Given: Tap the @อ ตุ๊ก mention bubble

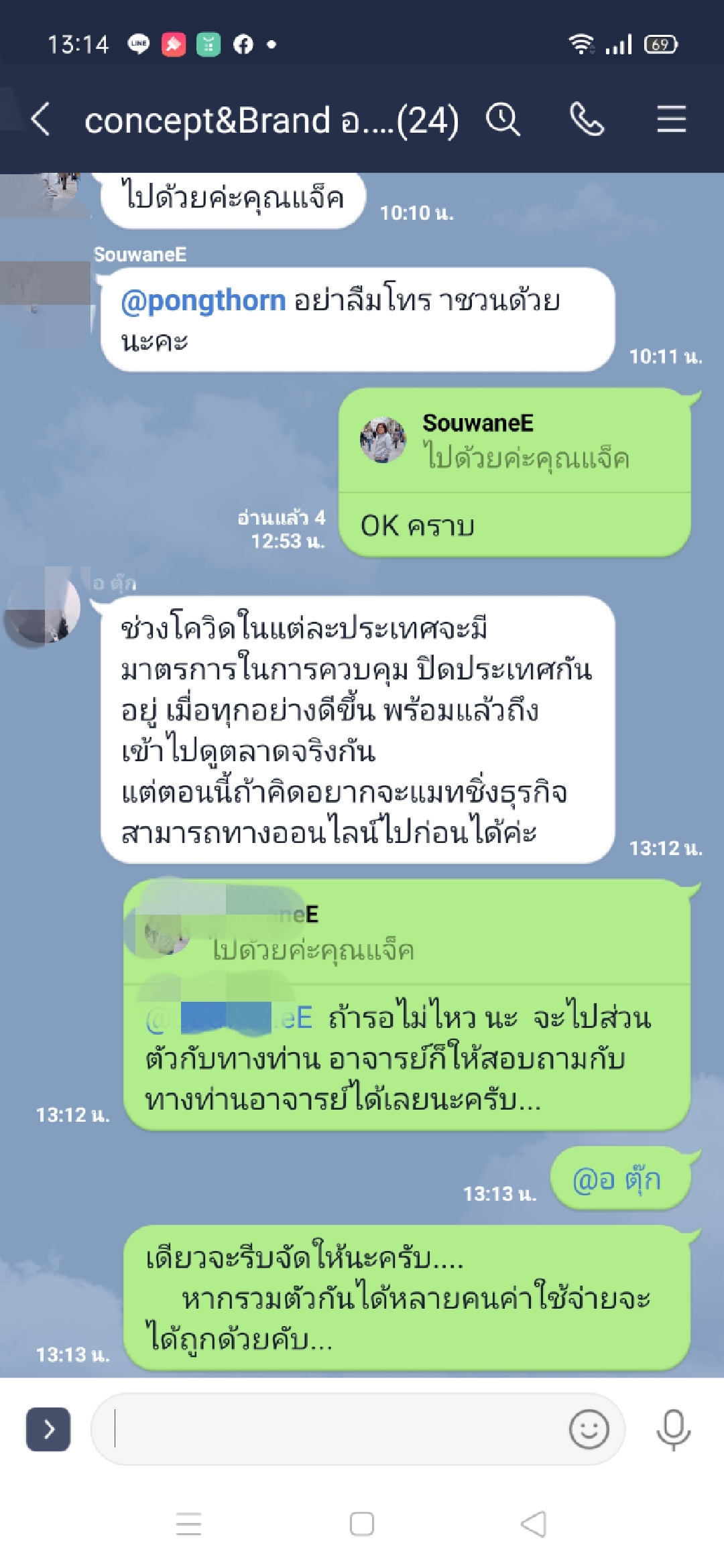Looking at the screenshot, I should point(617,1179).
